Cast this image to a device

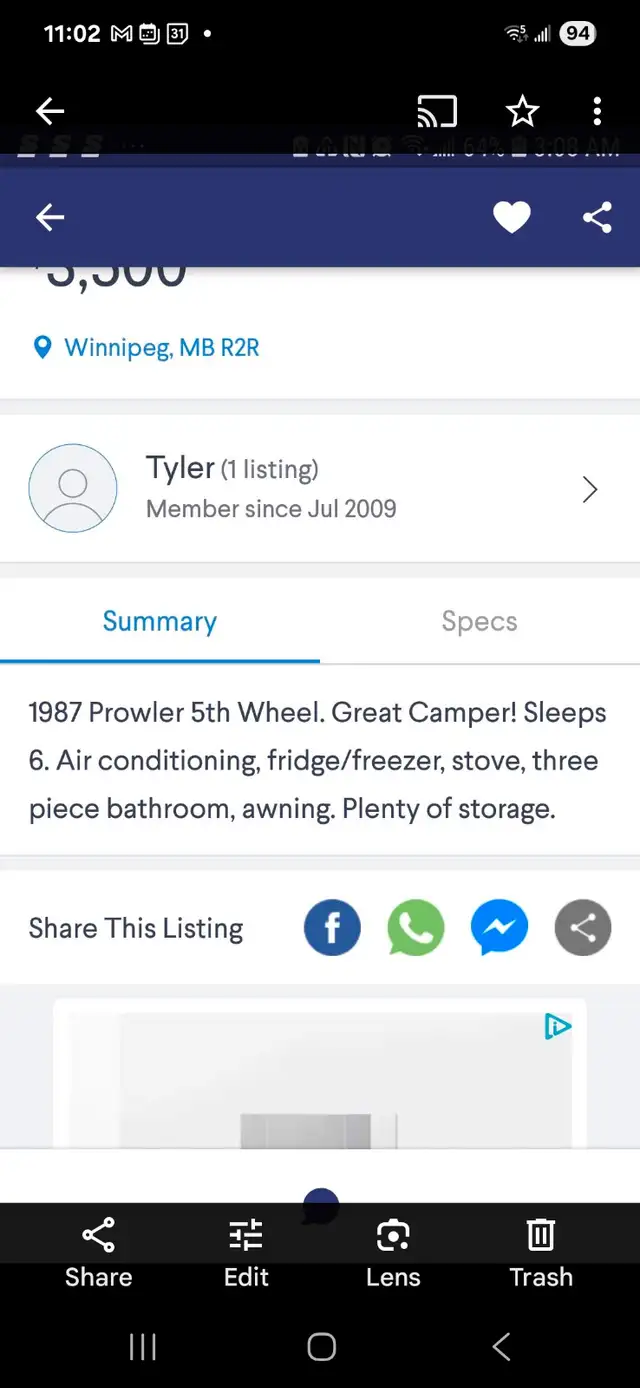pyautogui.click(x=437, y=111)
